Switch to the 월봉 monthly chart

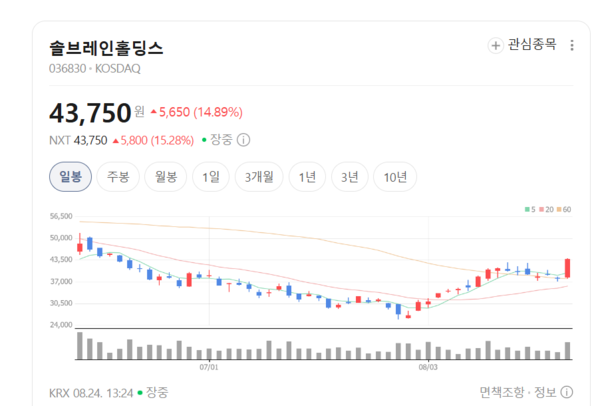pyautogui.click(x=166, y=177)
